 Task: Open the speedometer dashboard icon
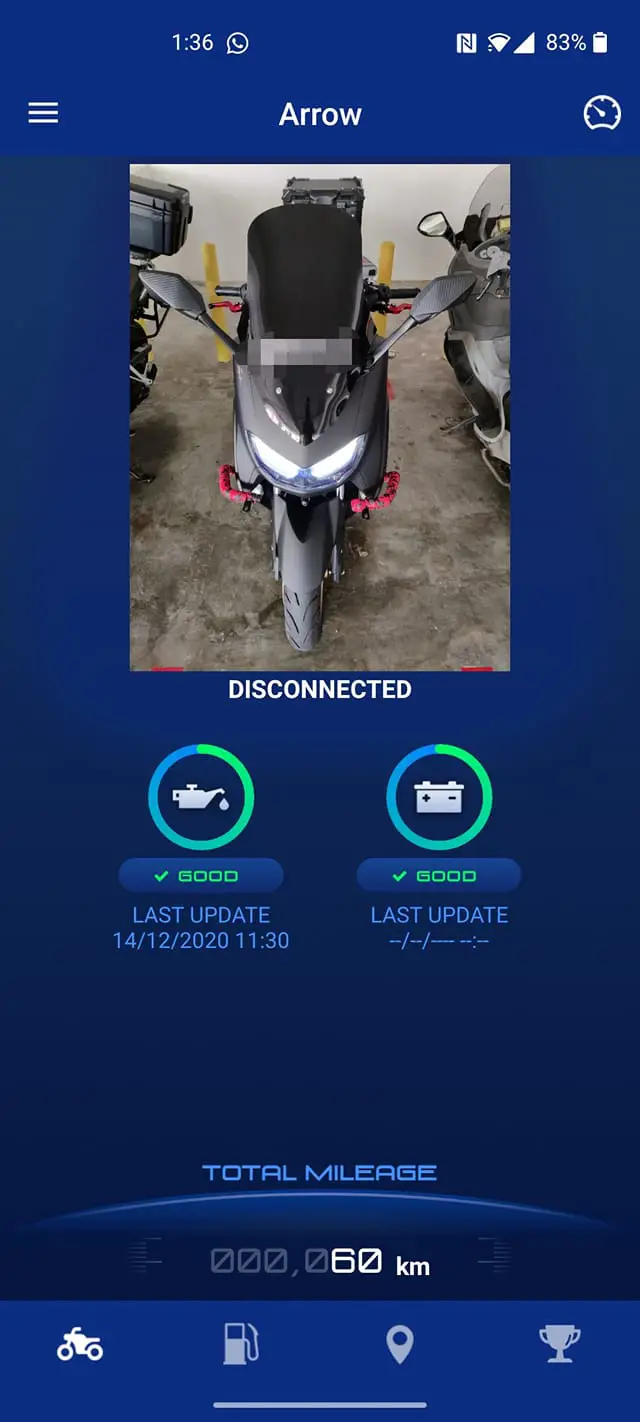602,114
